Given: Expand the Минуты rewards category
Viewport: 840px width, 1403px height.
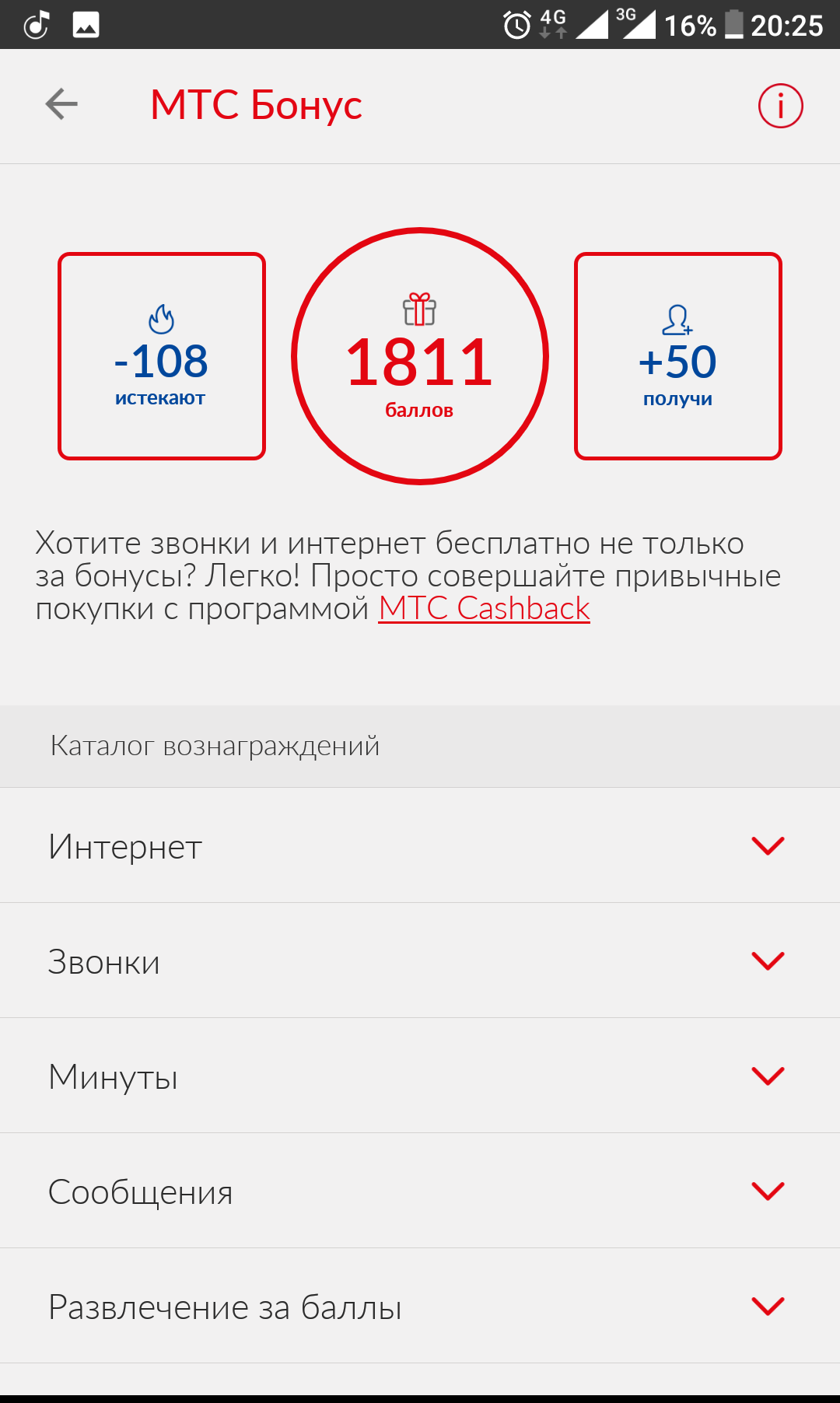Looking at the screenshot, I should click(x=420, y=1076).
